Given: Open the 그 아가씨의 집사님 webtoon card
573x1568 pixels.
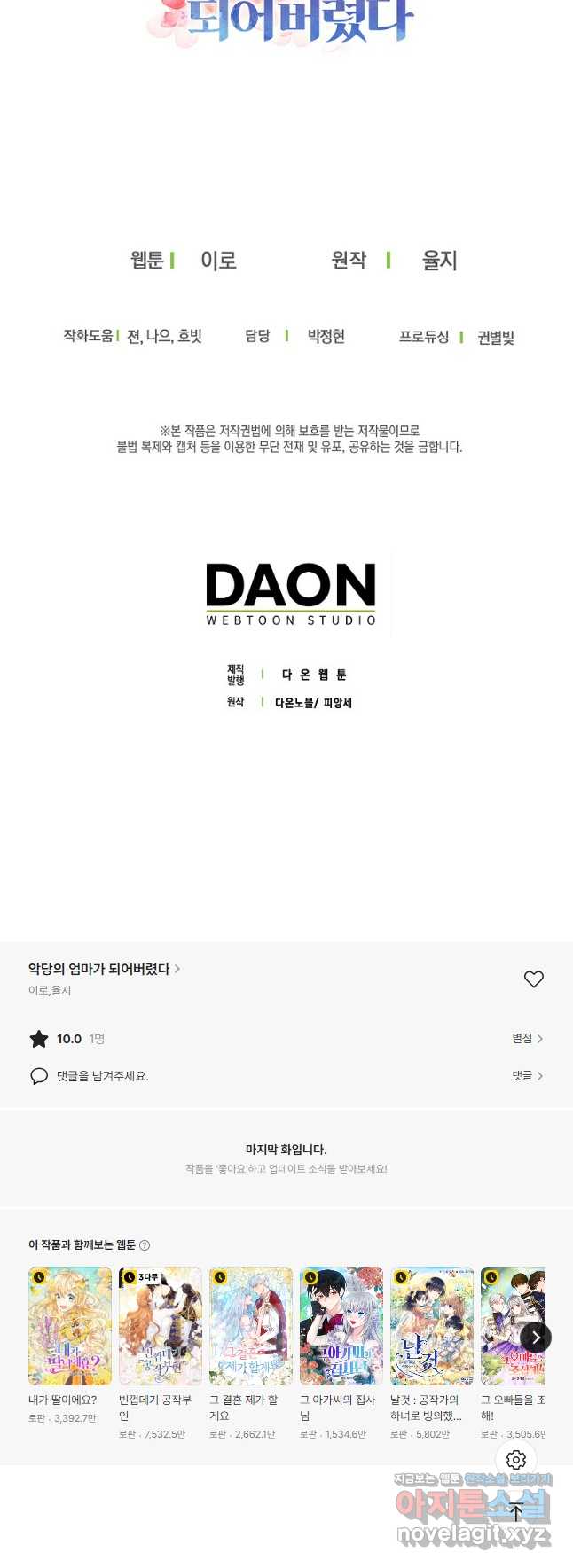Looking at the screenshot, I should coord(341,1326).
